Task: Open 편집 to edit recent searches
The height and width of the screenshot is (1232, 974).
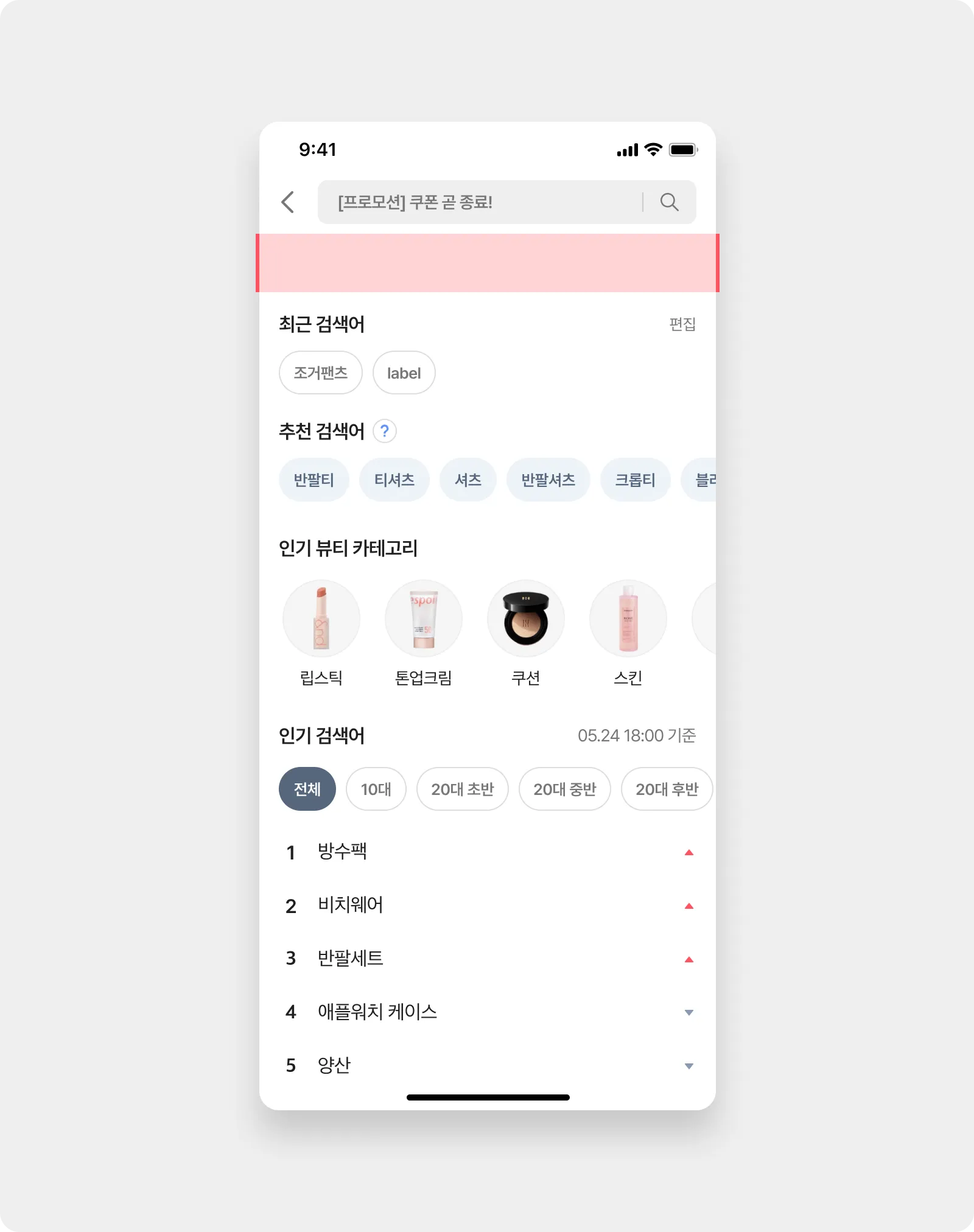Action: point(682,324)
